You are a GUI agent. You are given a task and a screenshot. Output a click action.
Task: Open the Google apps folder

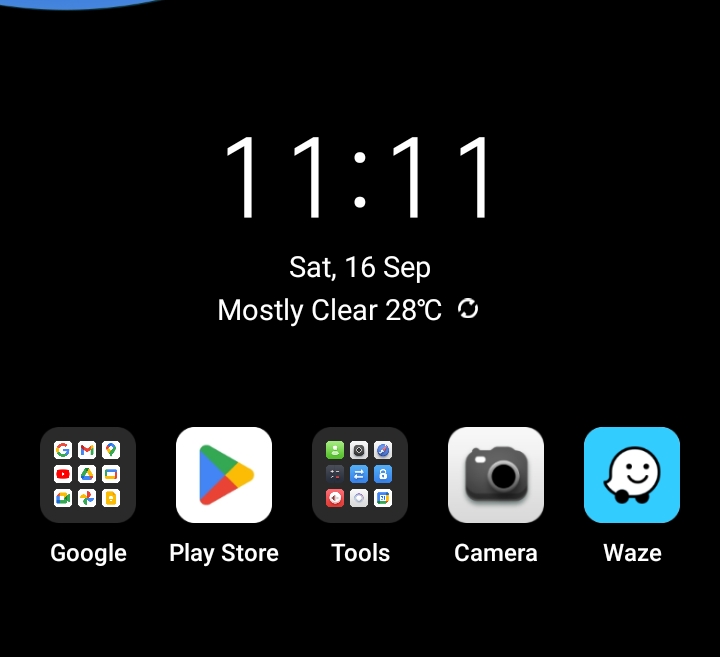pyautogui.click(x=88, y=475)
